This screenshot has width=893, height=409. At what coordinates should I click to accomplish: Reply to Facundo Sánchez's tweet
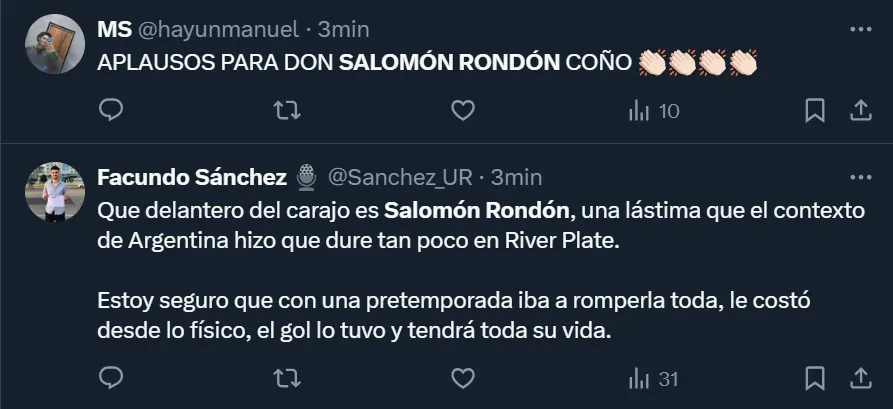click(x=112, y=378)
